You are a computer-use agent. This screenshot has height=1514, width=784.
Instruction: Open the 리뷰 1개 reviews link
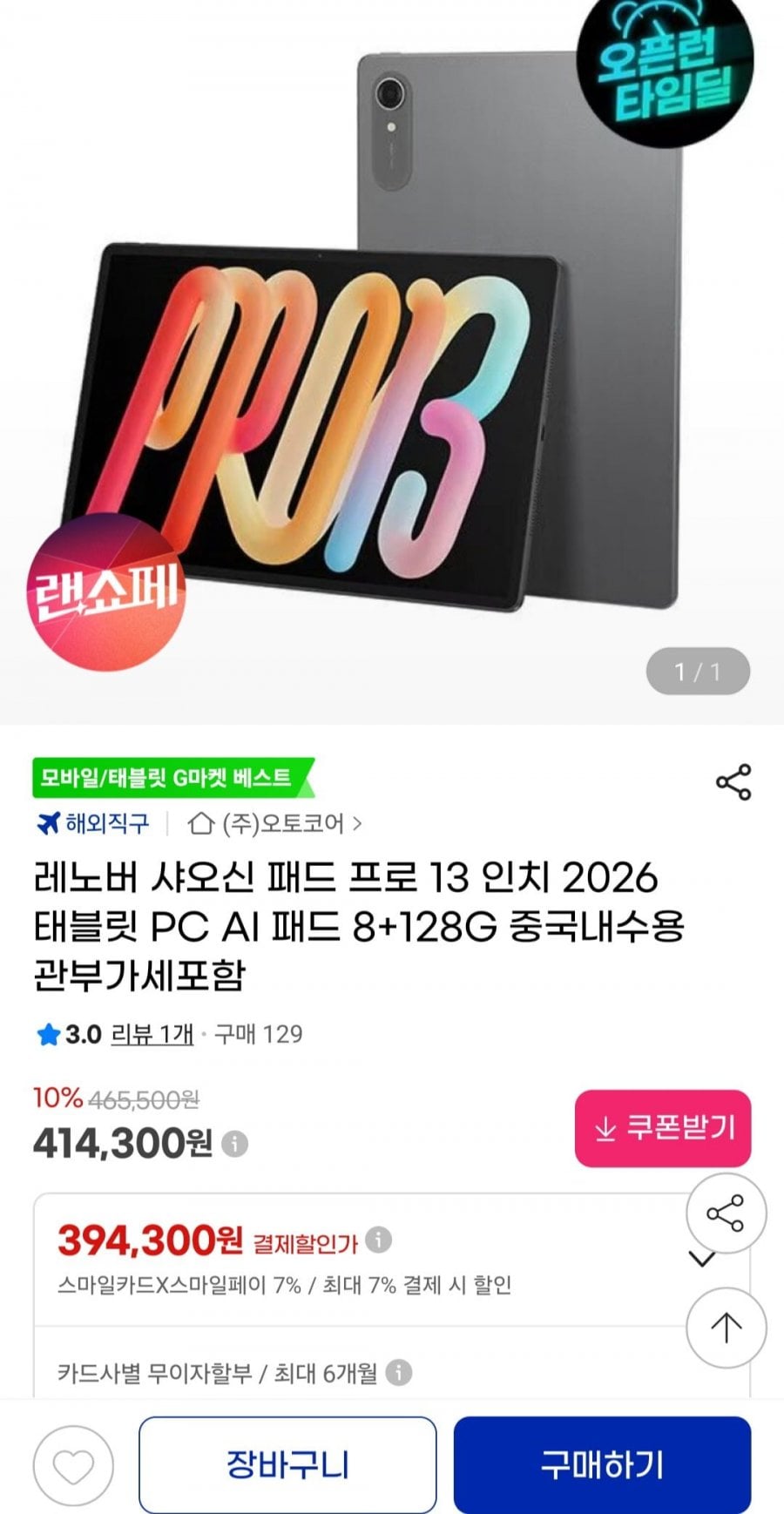[152, 1034]
